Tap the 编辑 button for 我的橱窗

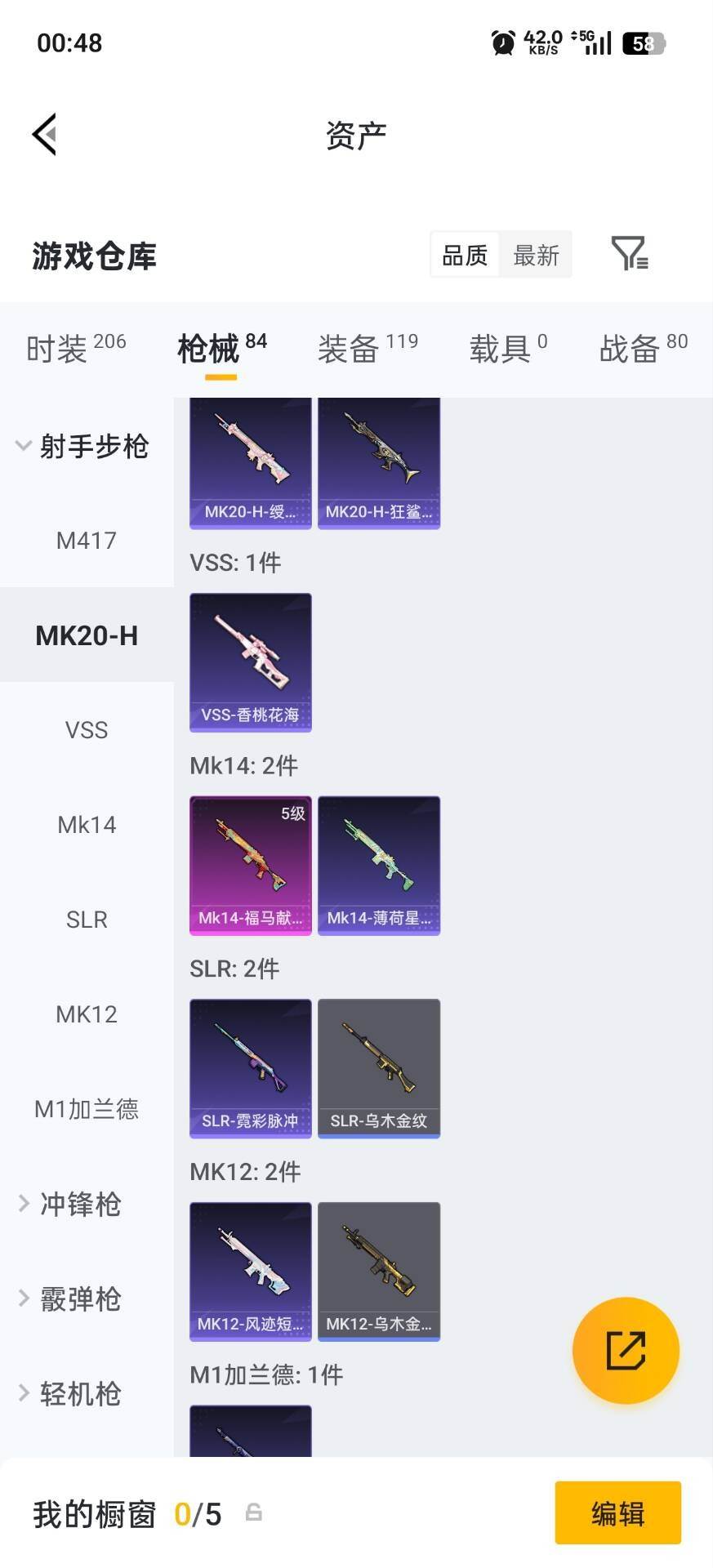(x=617, y=1513)
